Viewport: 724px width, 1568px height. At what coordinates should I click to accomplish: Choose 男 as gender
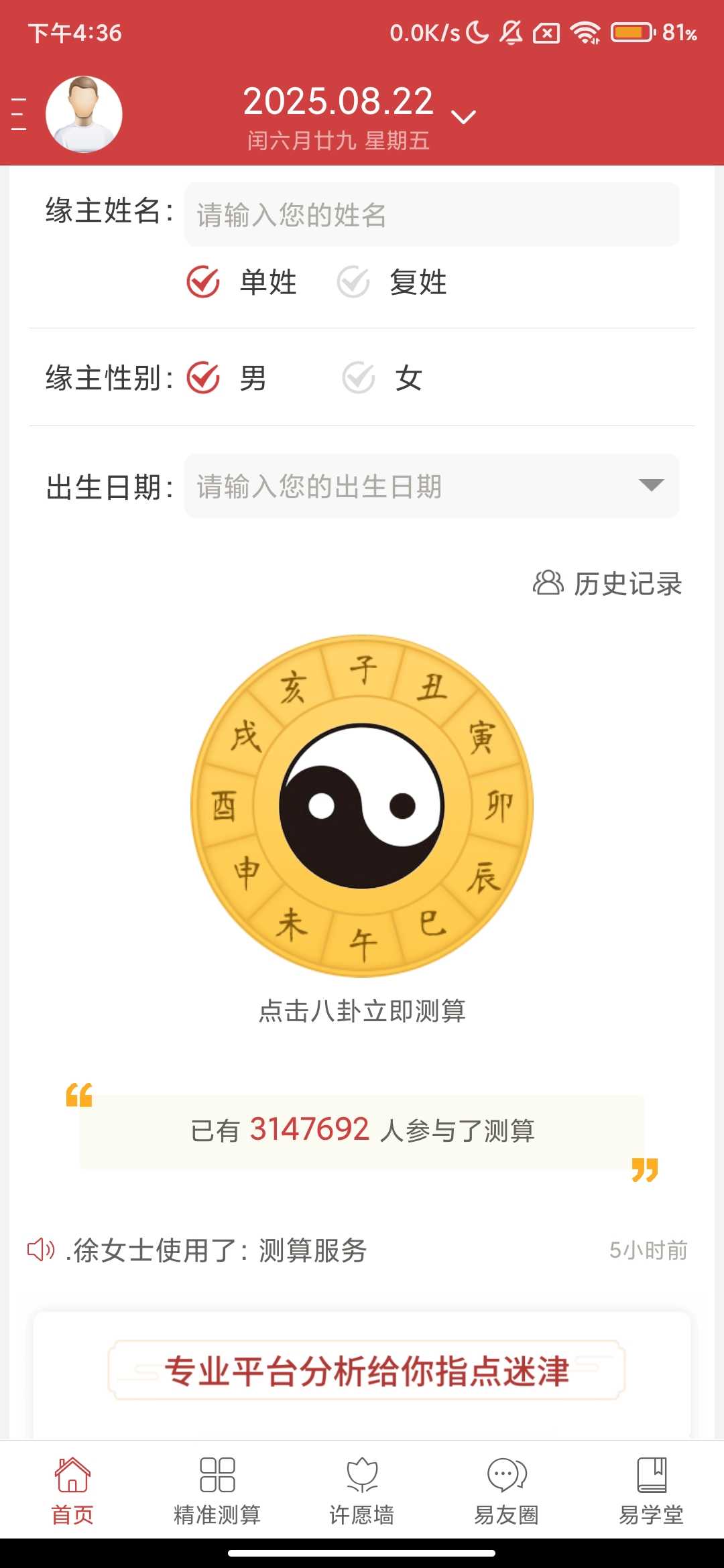(x=227, y=378)
